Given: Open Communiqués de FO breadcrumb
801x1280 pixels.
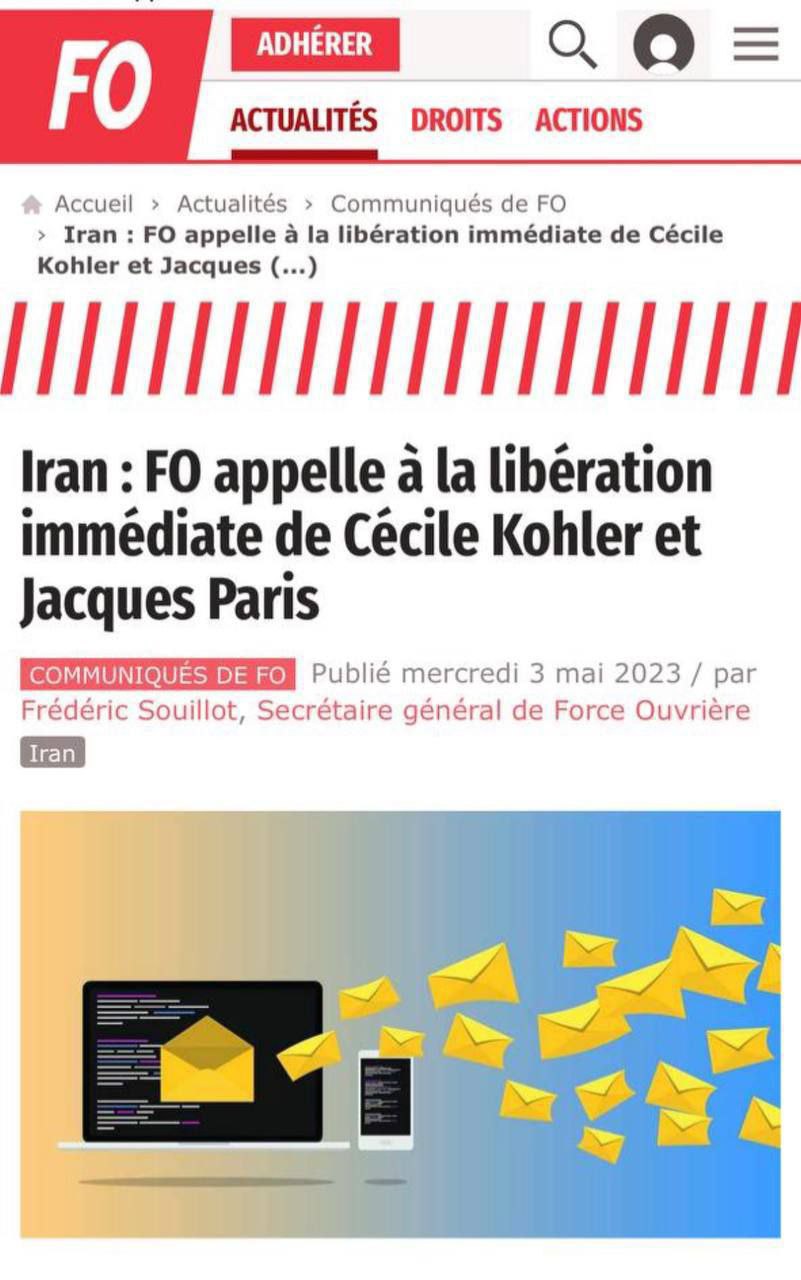Looking at the screenshot, I should pyautogui.click(x=448, y=204).
